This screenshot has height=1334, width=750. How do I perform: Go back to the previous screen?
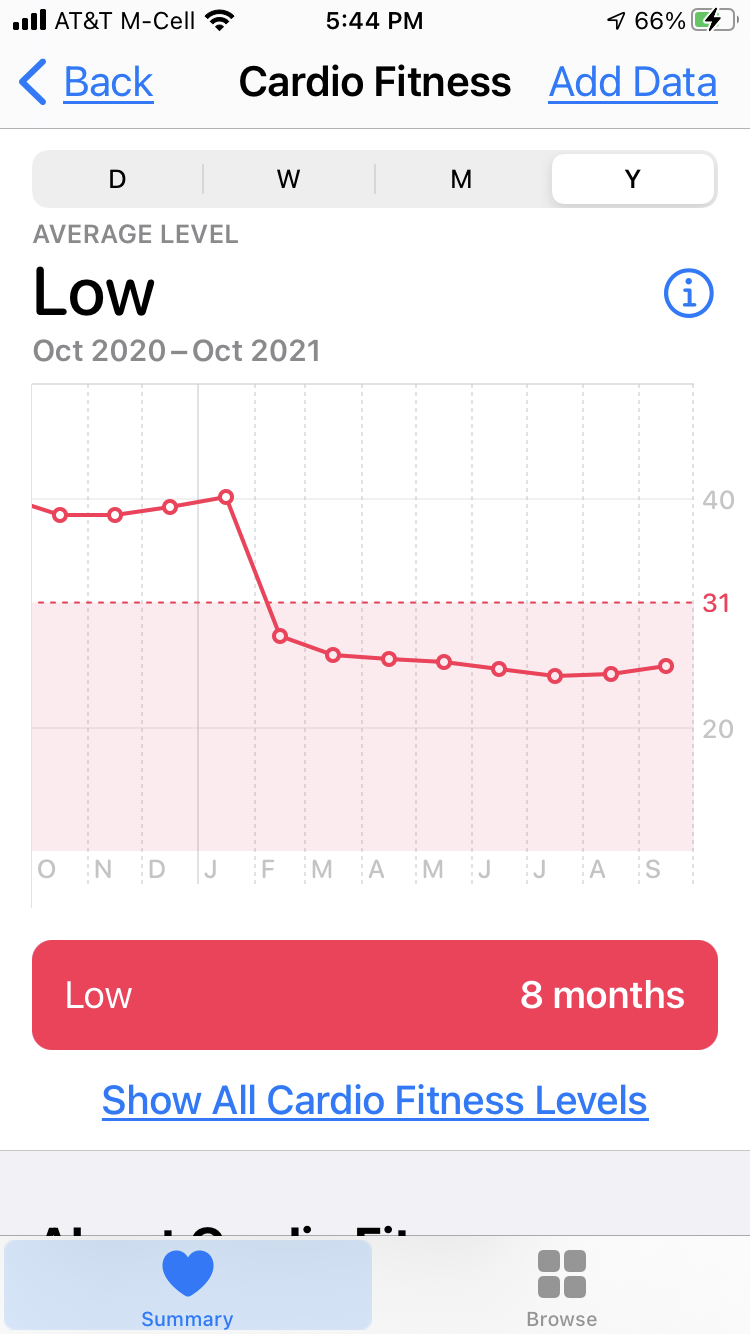click(87, 82)
